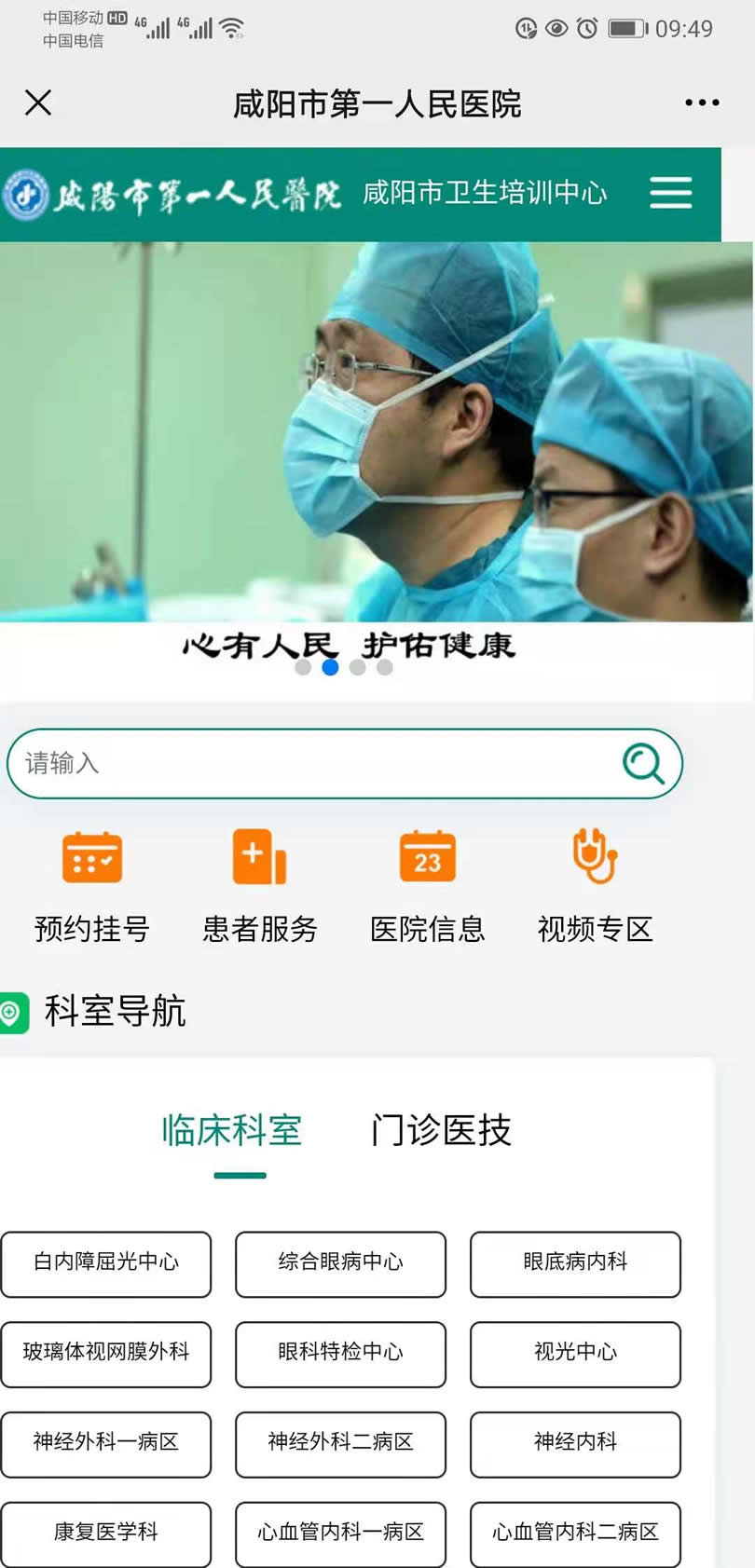Open 白内障屈光中心 department
755x1568 pixels.
tap(106, 1262)
